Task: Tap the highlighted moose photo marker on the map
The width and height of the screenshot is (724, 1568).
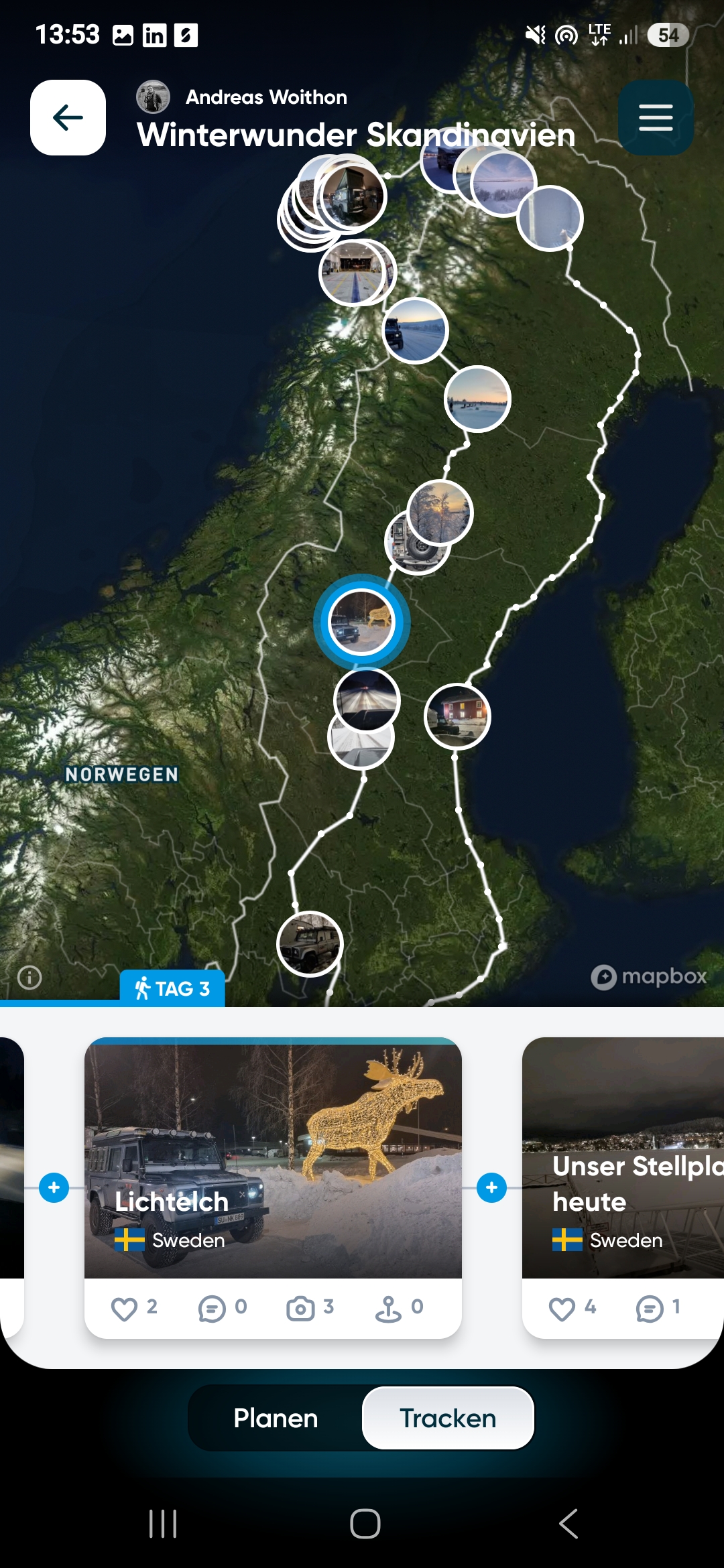Action: [361, 622]
